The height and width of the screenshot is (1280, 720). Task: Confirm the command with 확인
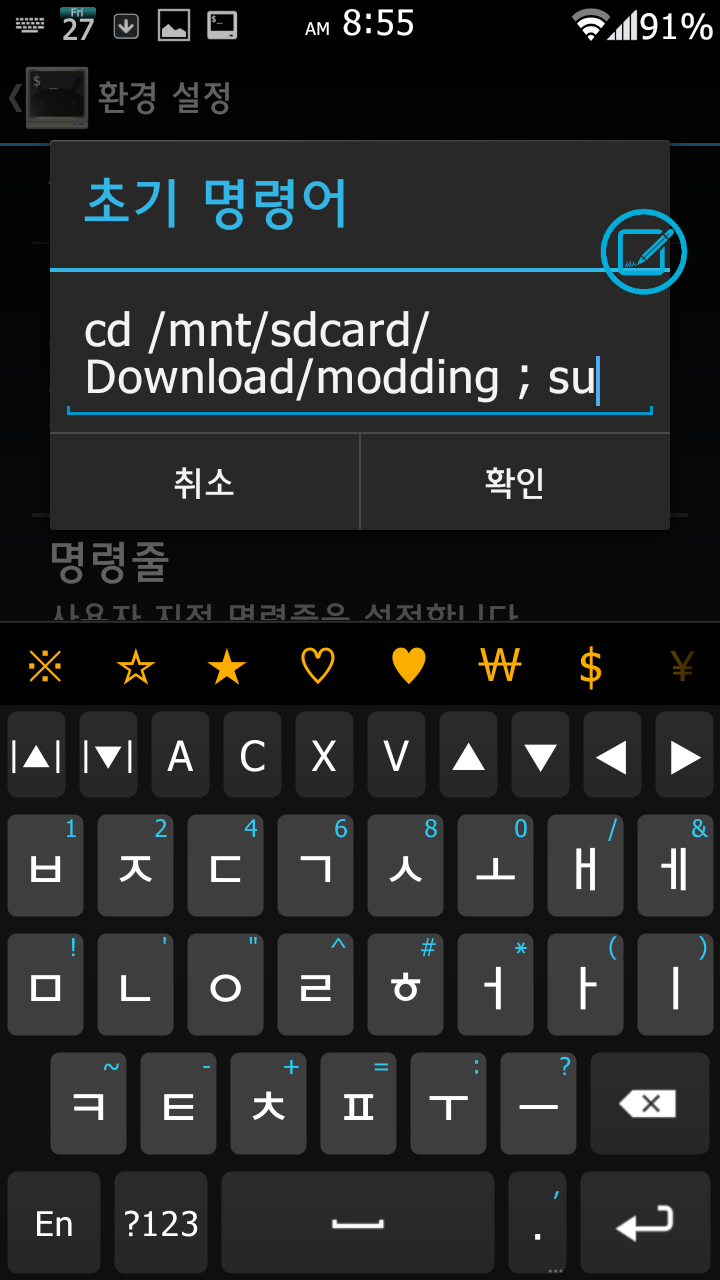click(514, 483)
